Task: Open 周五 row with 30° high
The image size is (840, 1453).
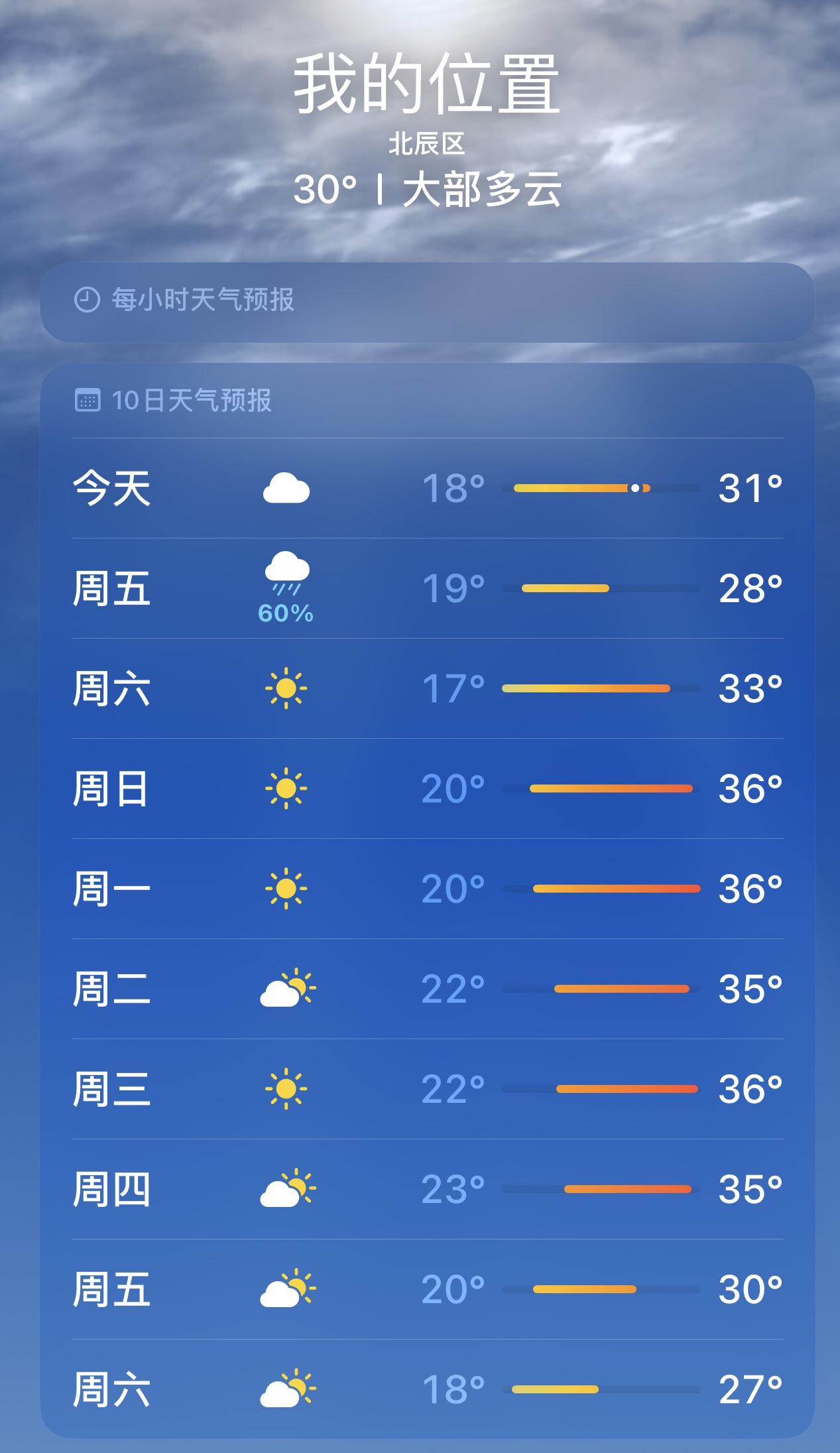Action: 426,1290
